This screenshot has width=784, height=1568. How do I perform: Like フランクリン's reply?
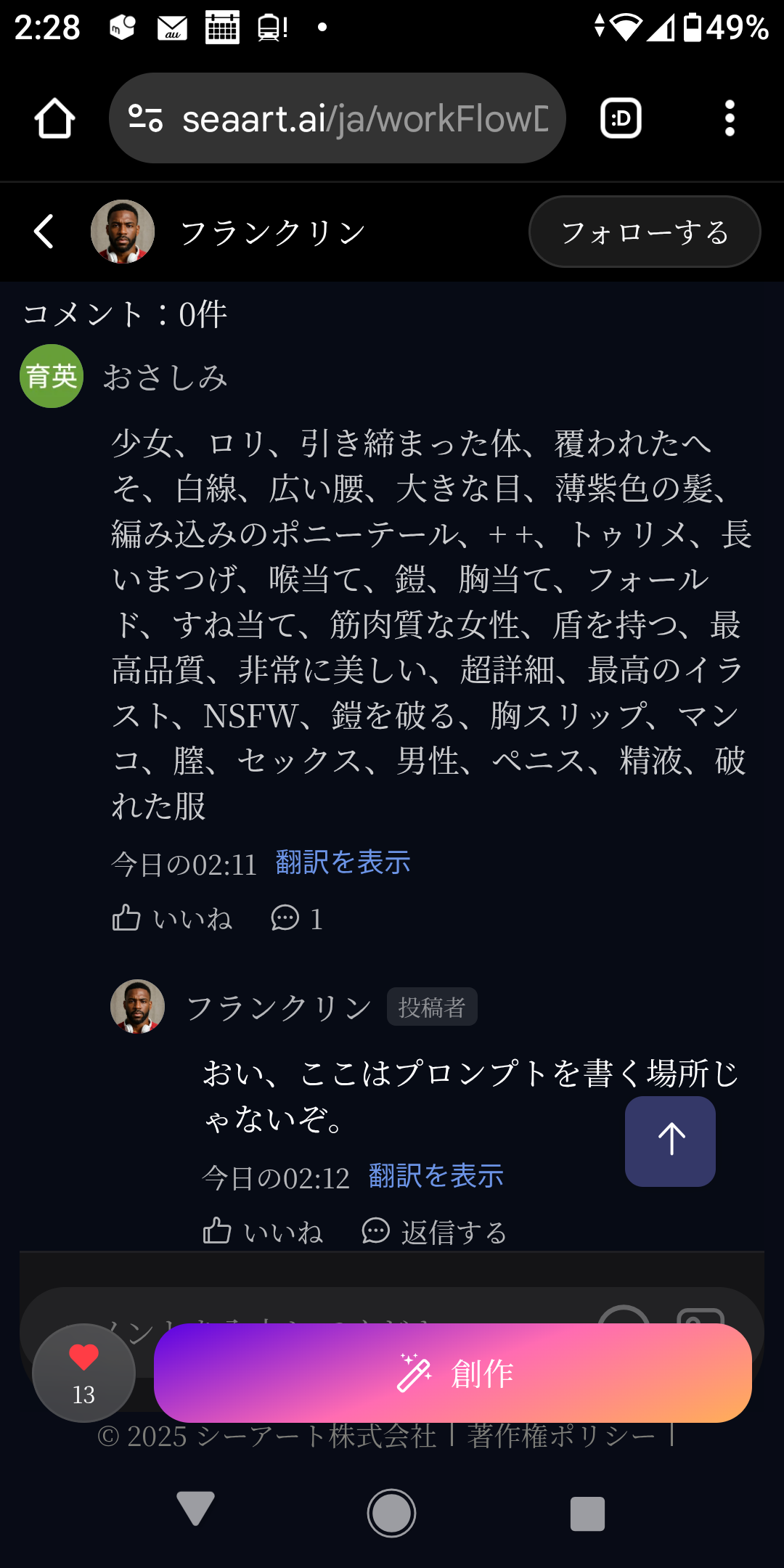262,1232
